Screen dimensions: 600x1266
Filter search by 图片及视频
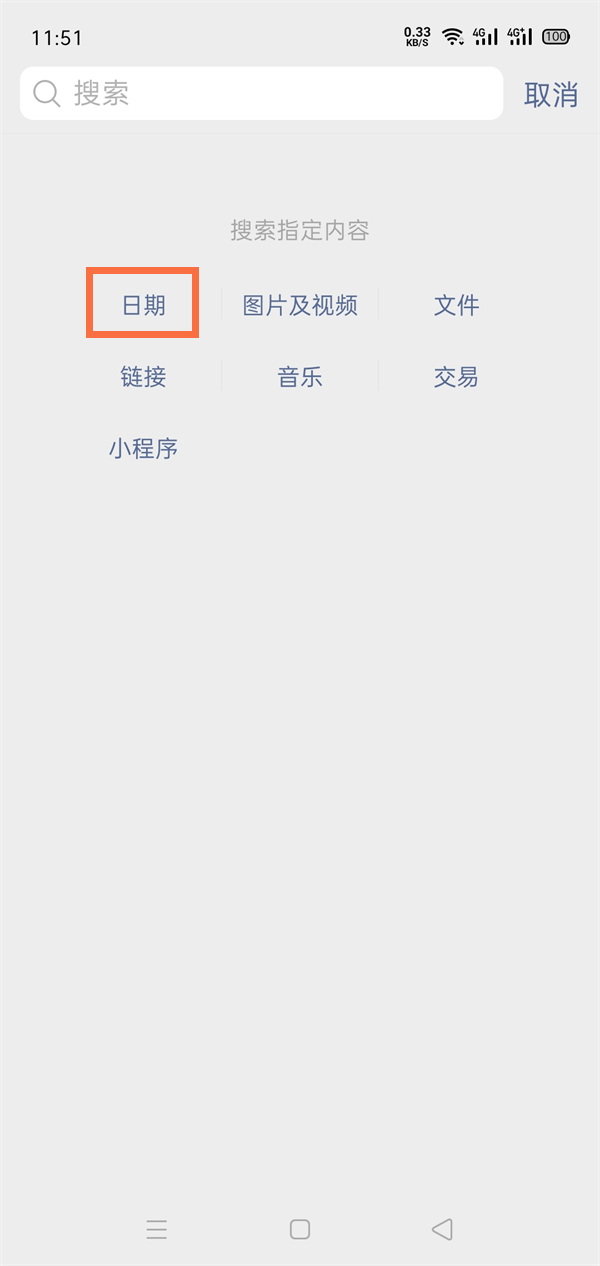tap(300, 305)
